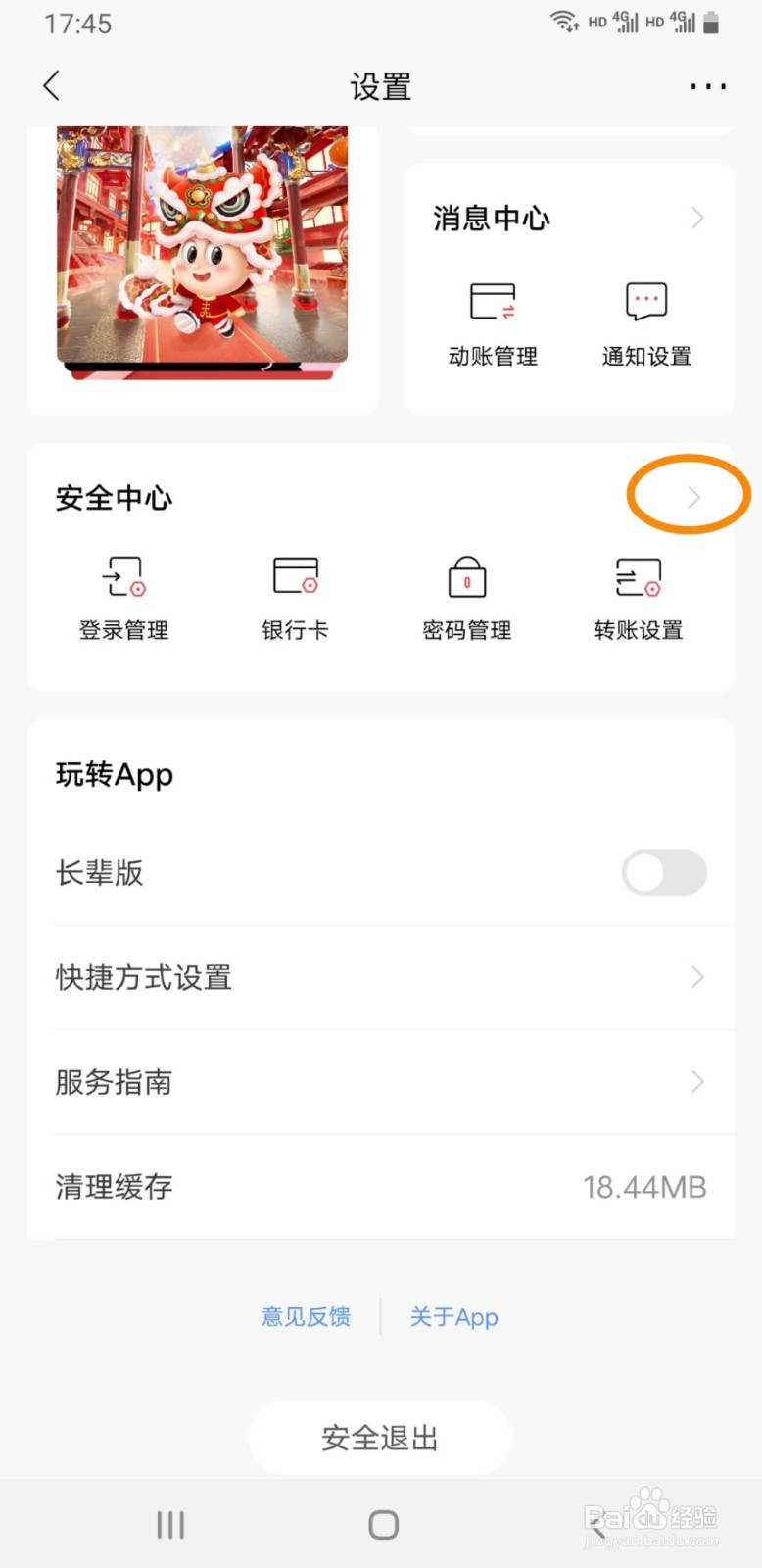Open the lion dance mascot banner
This screenshot has height=1568, width=762.
pyautogui.click(x=202, y=253)
